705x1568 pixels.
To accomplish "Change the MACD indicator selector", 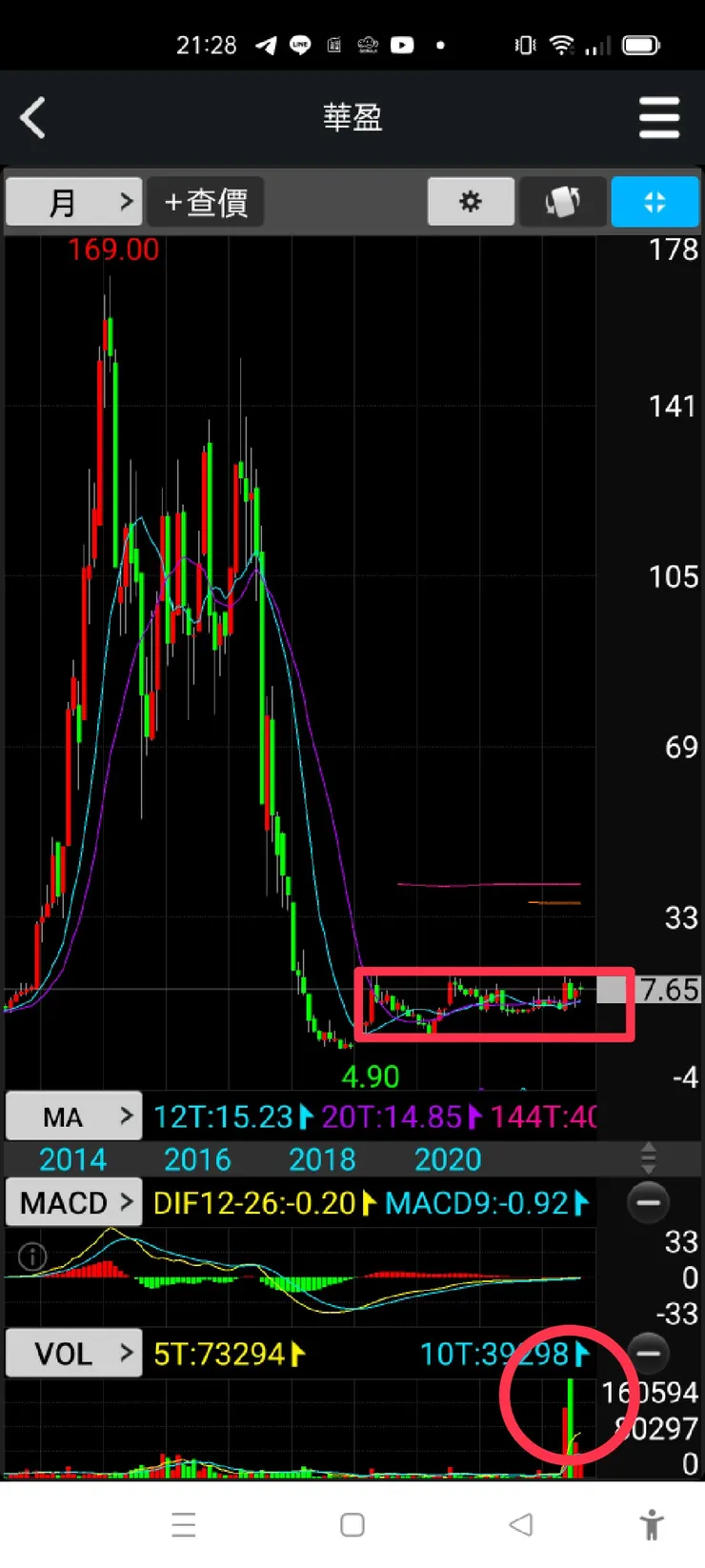I will tap(74, 1203).
